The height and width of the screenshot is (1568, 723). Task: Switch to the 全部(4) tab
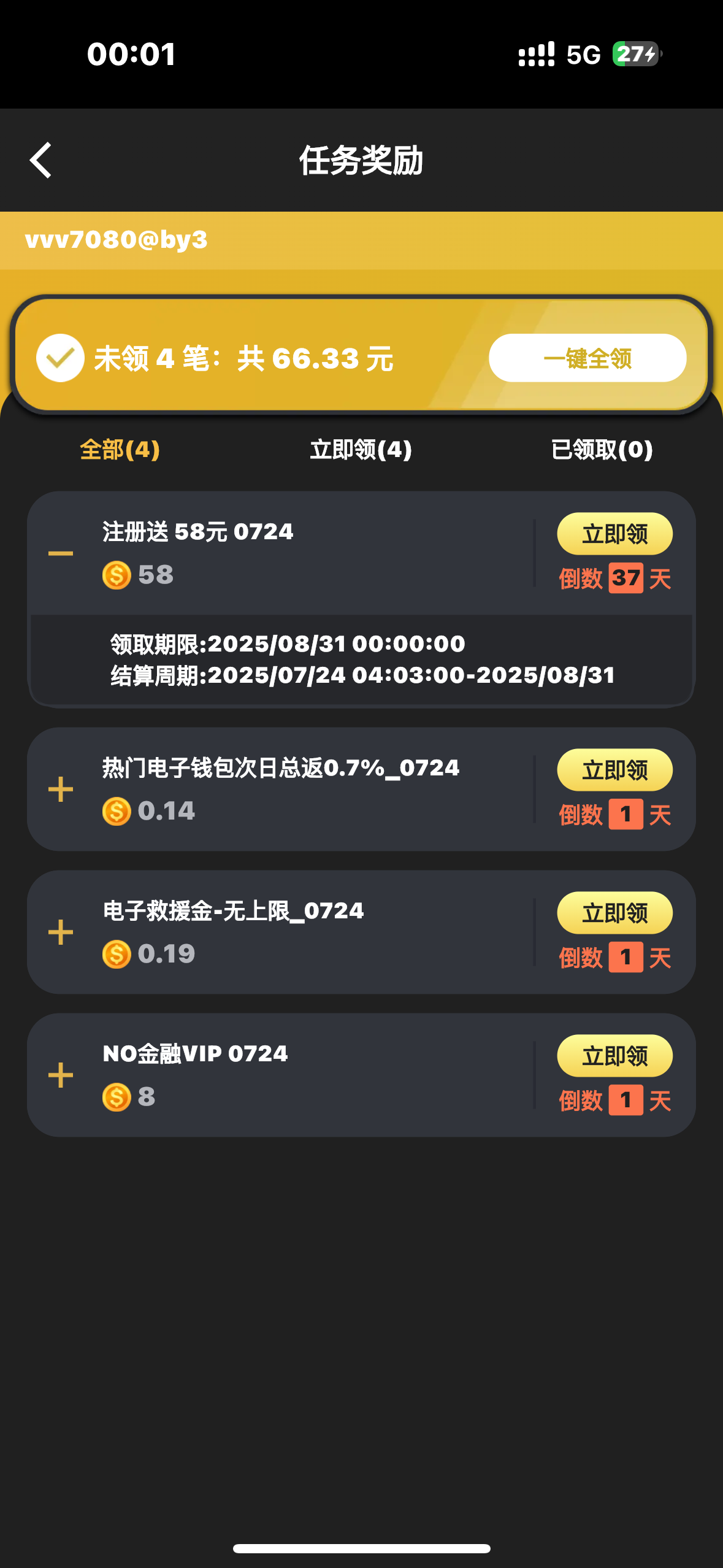tap(120, 450)
